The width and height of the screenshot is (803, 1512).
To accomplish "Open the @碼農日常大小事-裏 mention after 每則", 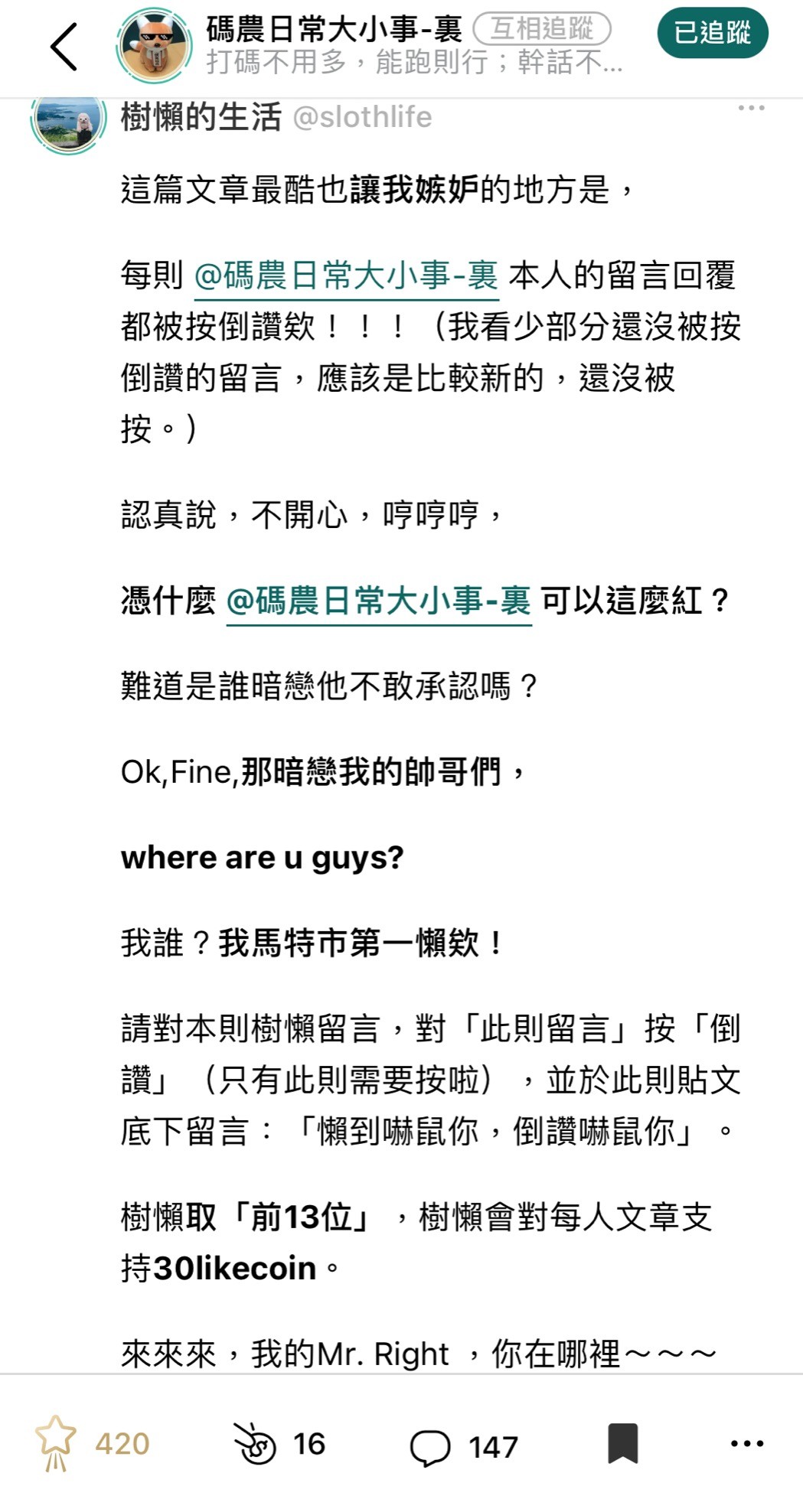I will click(346, 276).
